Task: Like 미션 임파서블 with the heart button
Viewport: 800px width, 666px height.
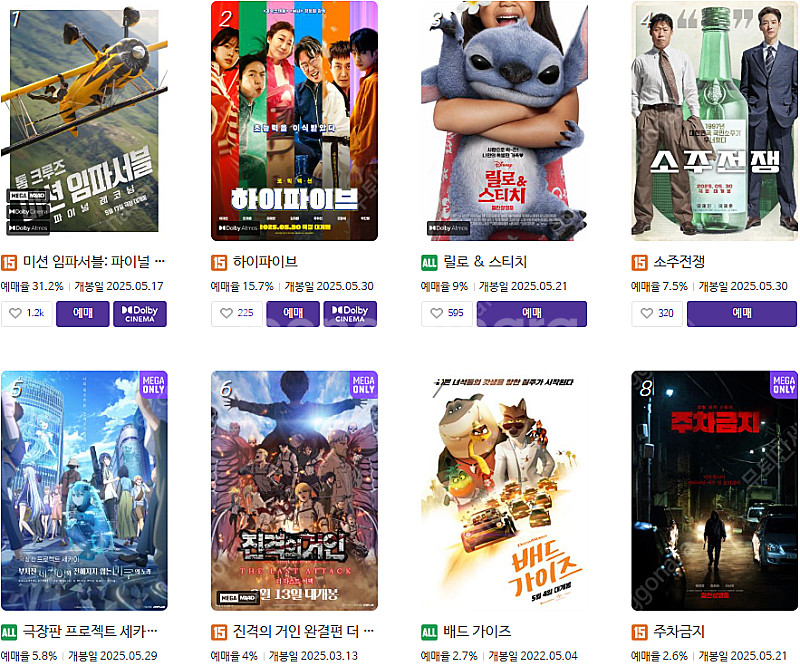Action: tap(27, 313)
